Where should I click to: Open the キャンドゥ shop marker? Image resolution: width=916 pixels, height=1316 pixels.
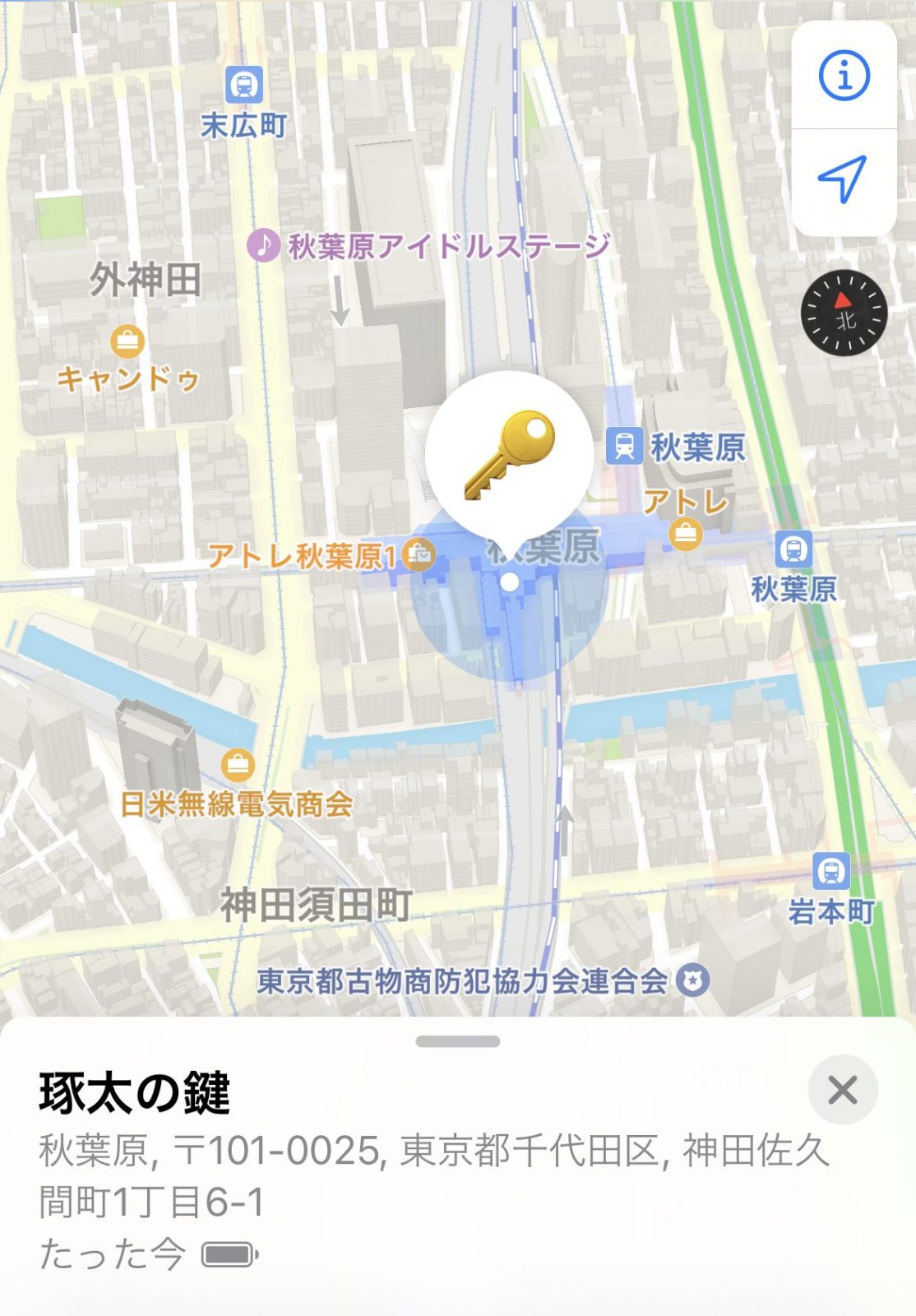coord(127,341)
